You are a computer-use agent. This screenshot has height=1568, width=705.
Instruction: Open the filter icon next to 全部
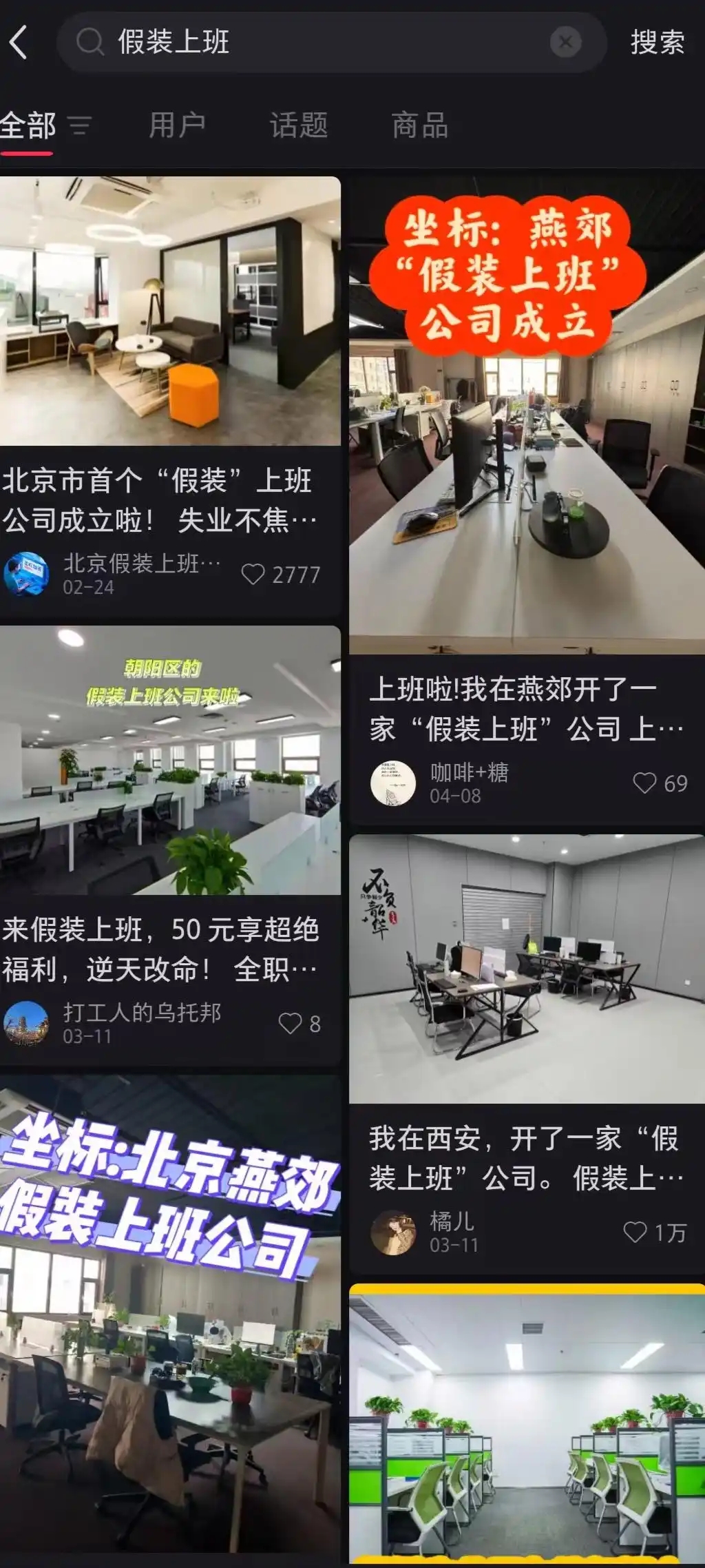click(80, 126)
